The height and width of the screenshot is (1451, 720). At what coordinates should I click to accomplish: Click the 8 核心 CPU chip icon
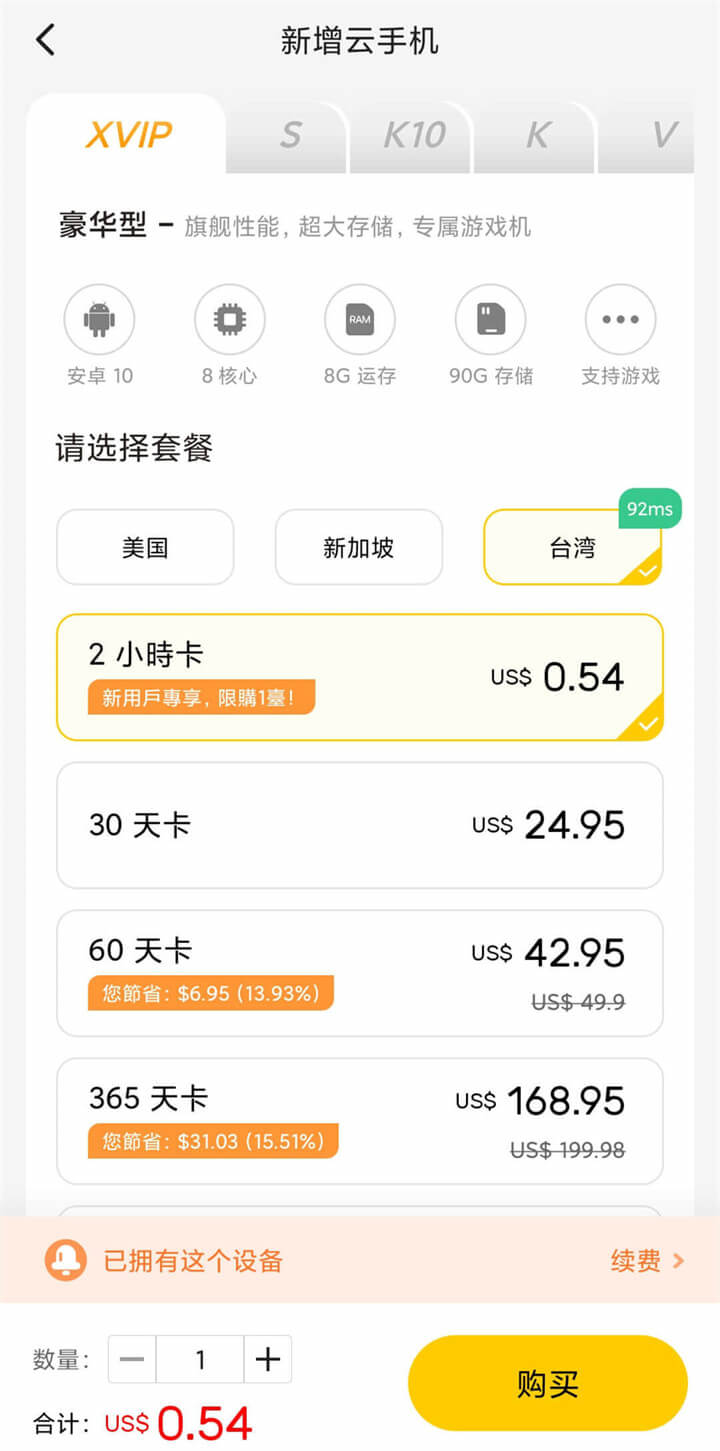click(x=229, y=318)
